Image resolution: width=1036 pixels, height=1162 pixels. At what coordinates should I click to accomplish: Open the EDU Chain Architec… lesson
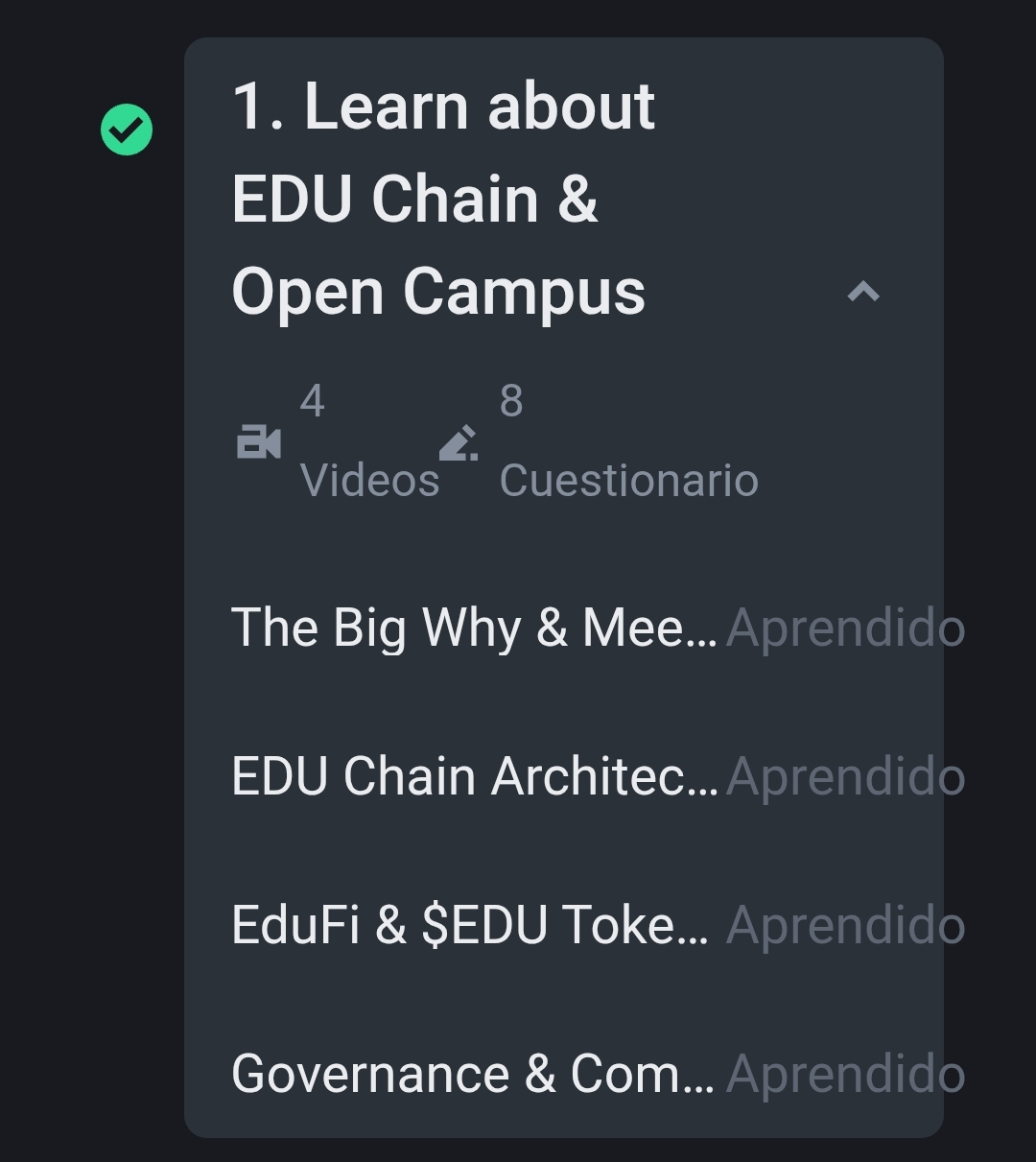474,776
